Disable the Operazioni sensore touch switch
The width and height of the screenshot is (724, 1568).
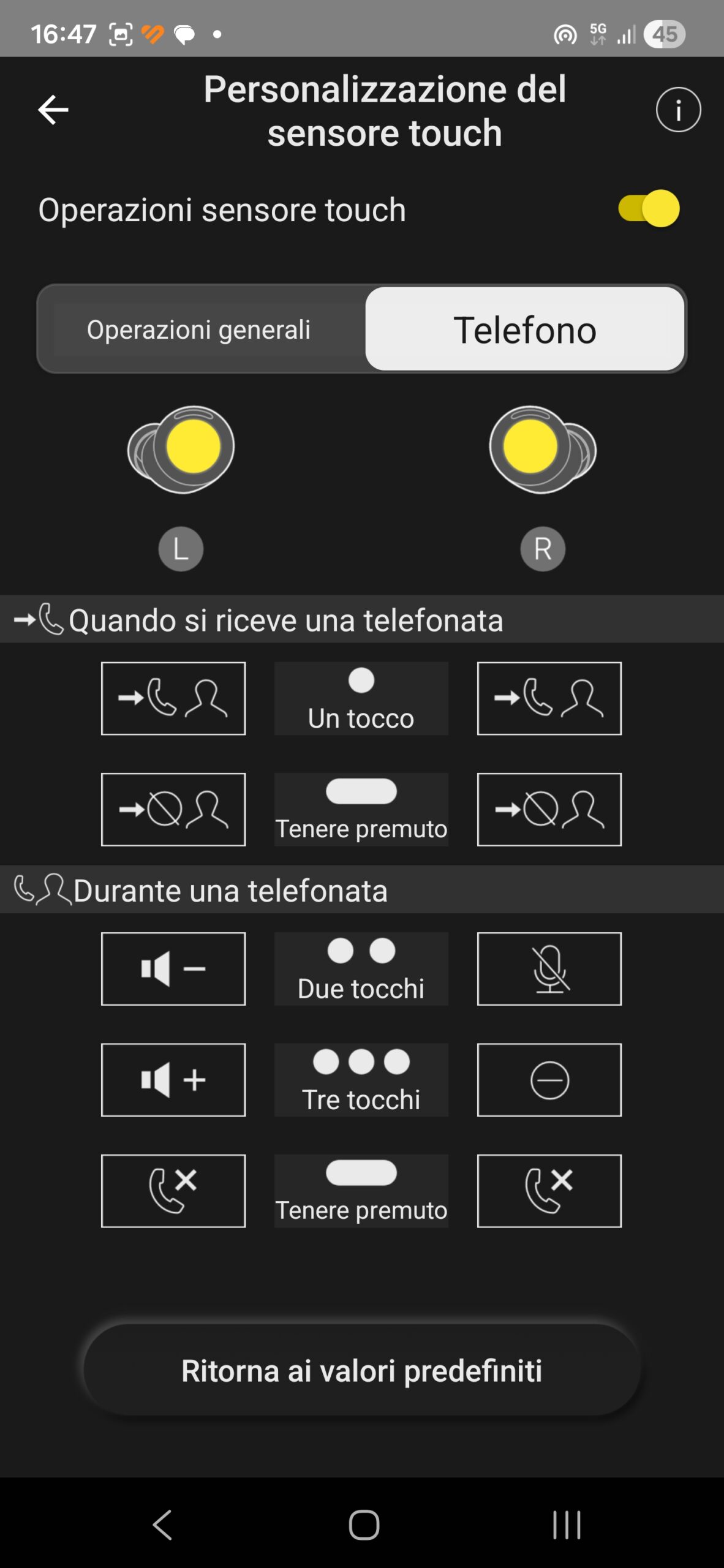click(x=649, y=209)
